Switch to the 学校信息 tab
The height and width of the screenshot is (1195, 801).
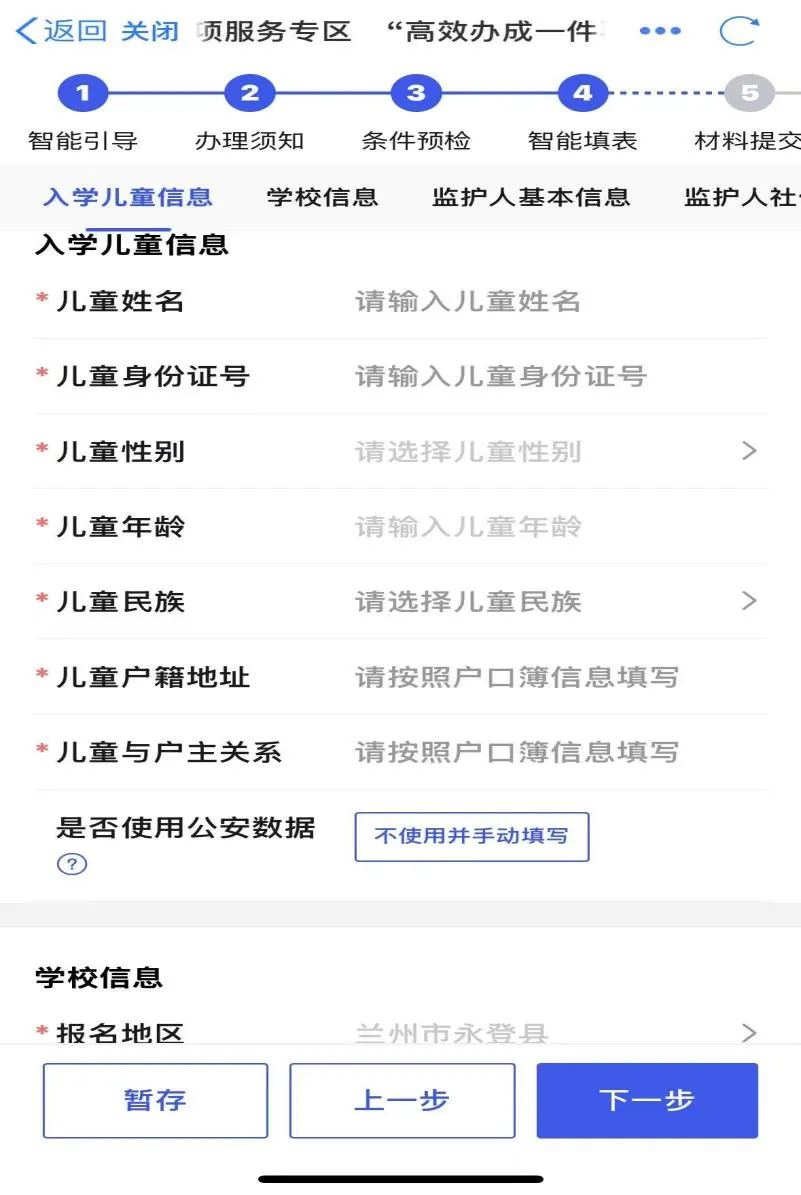tap(322, 197)
